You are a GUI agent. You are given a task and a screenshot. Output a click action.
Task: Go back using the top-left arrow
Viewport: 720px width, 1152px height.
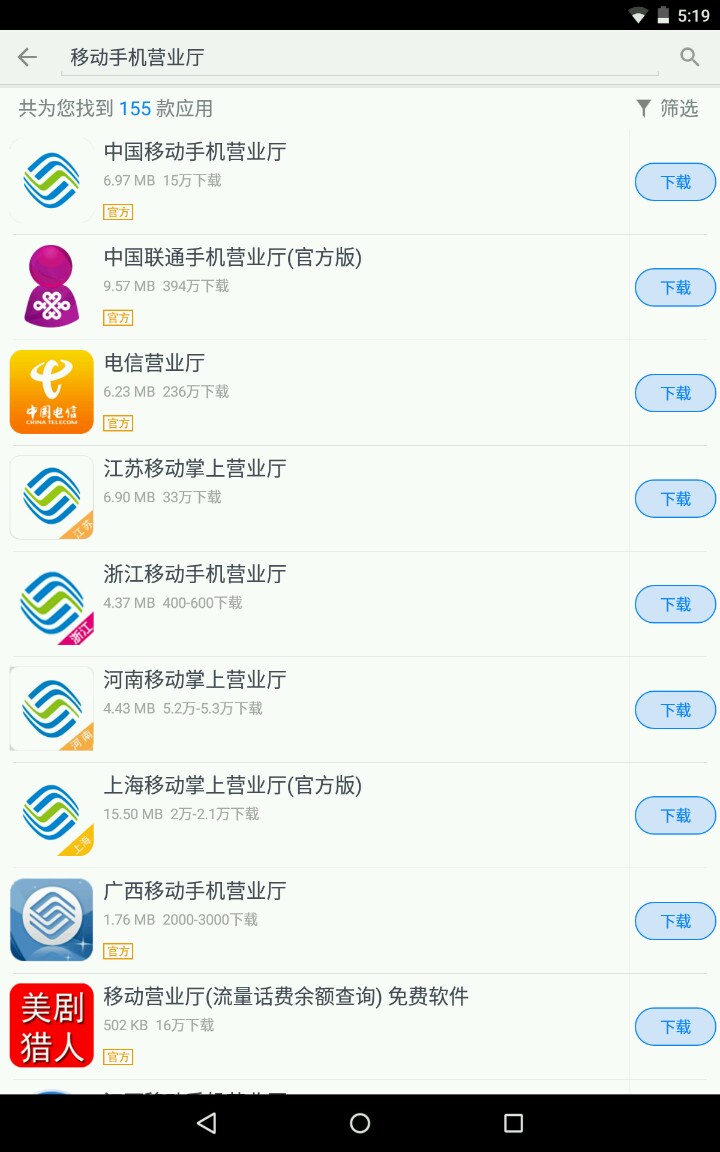[27, 57]
